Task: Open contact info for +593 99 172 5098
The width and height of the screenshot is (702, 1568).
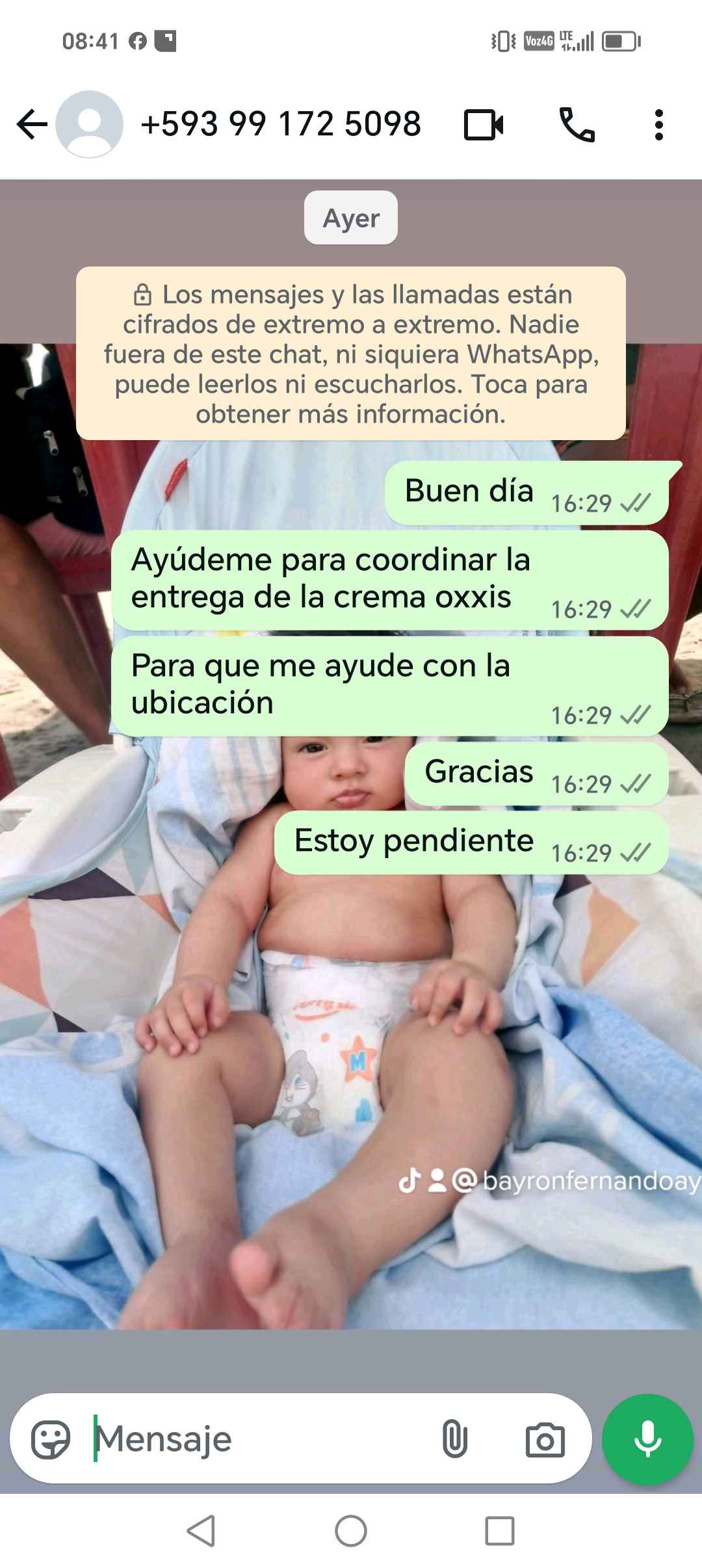Action: [x=280, y=124]
